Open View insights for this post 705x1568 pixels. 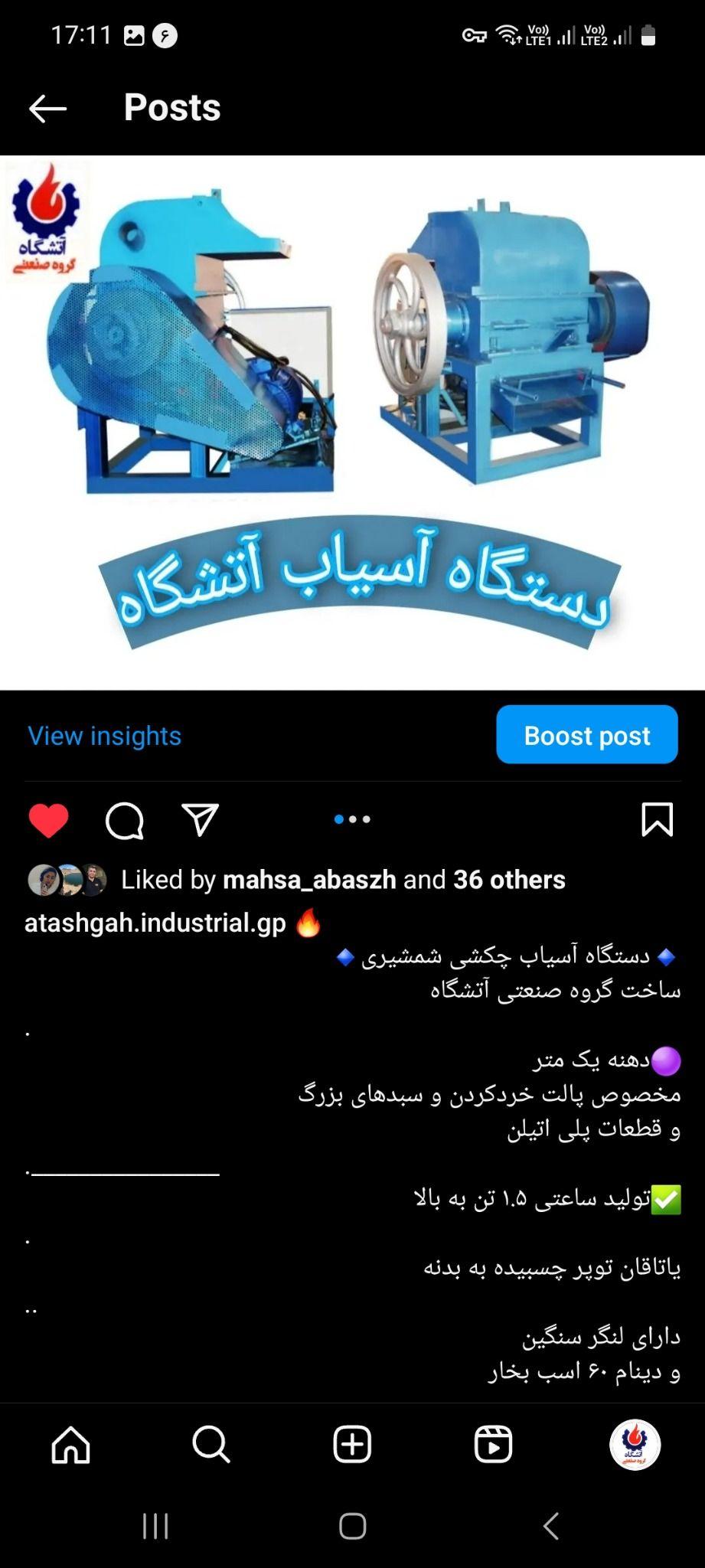pos(105,736)
